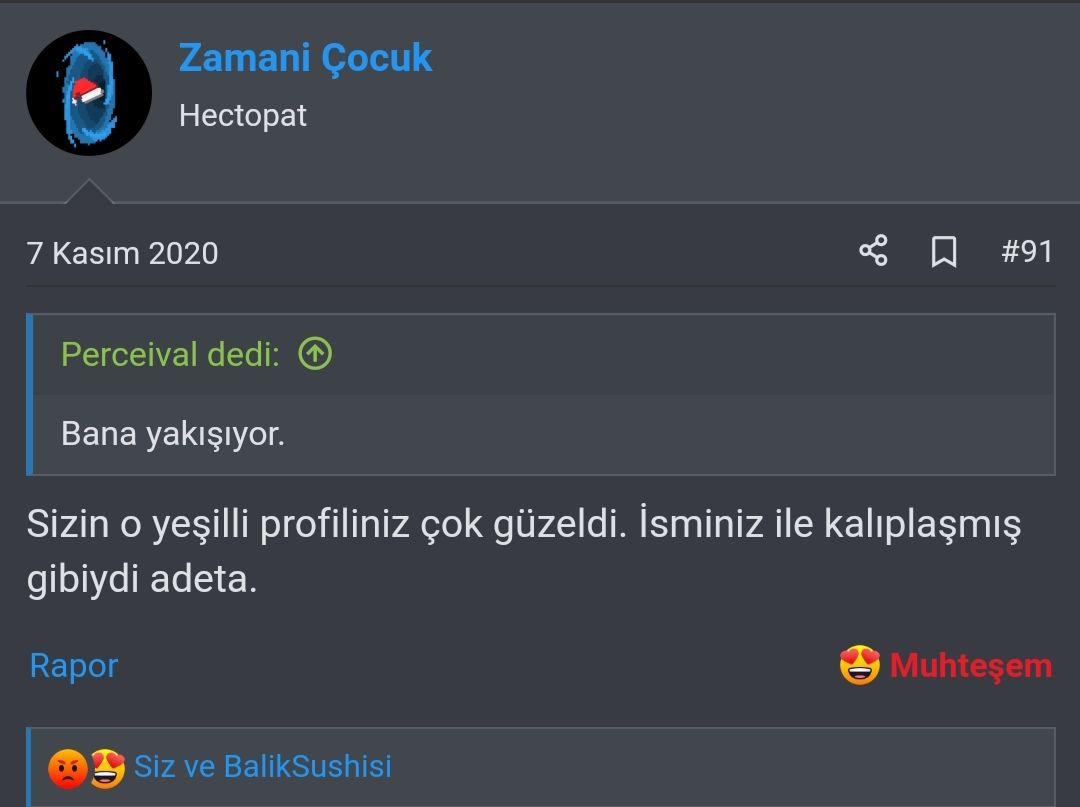Tap Zamani Çocuk's avatar picture

pyautogui.click(x=89, y=93)
